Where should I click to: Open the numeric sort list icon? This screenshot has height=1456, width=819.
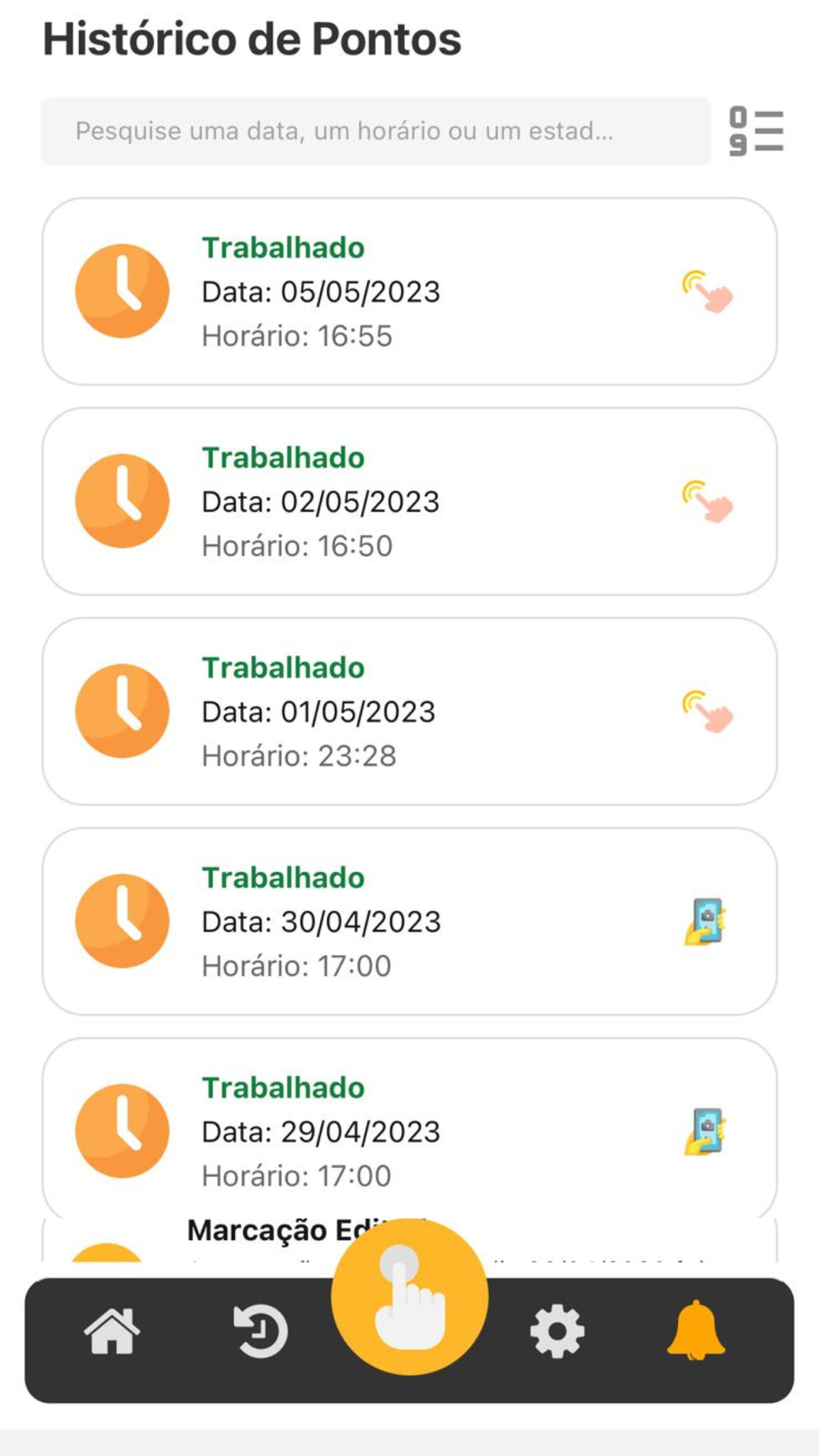tap(756, 131)
